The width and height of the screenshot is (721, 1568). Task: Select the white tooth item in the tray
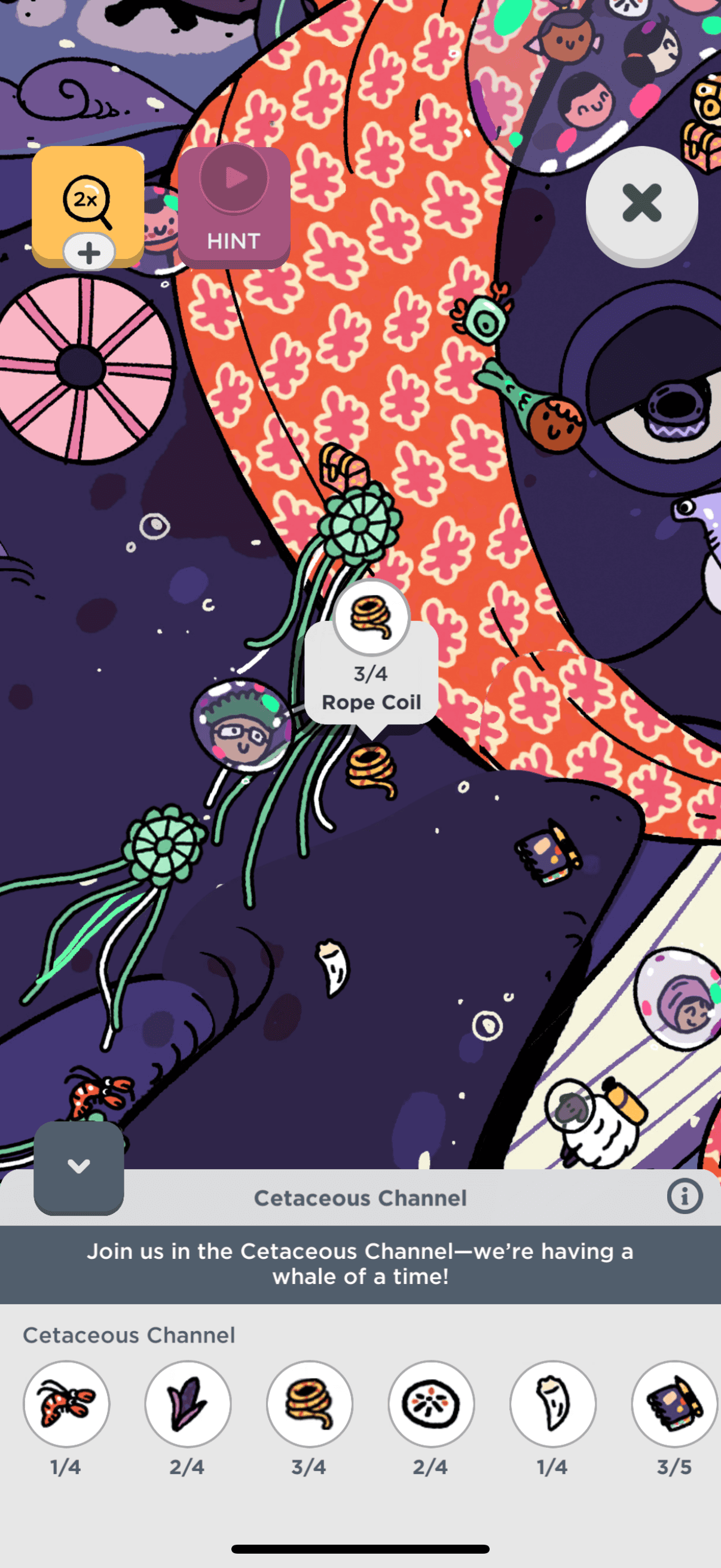tap(553, 1403)
